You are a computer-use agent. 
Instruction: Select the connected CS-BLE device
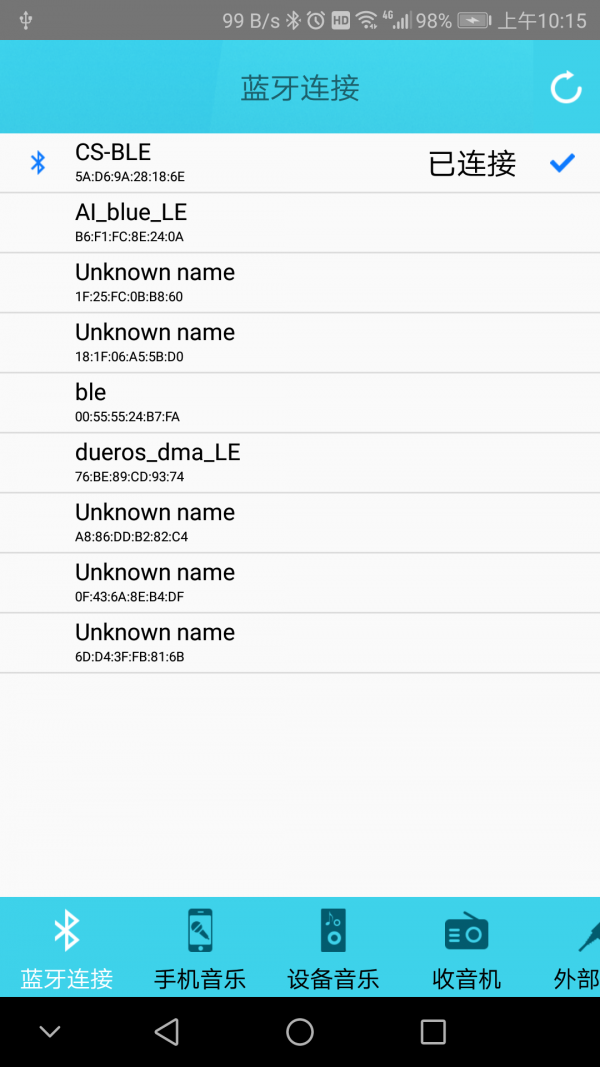point(300,163)
